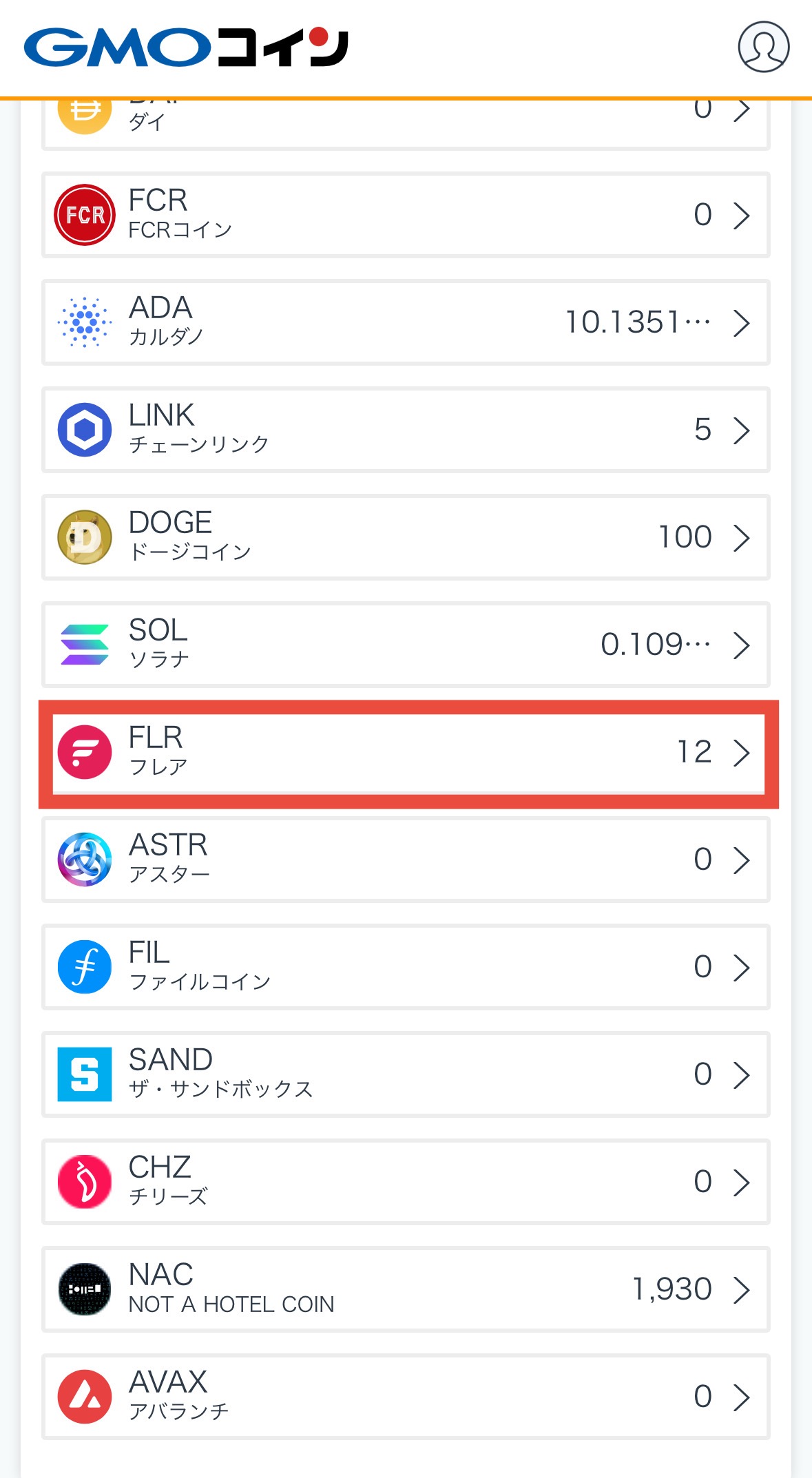Select the Avalanche (AVAX) icon
812x1478 pixels.
83,1396
